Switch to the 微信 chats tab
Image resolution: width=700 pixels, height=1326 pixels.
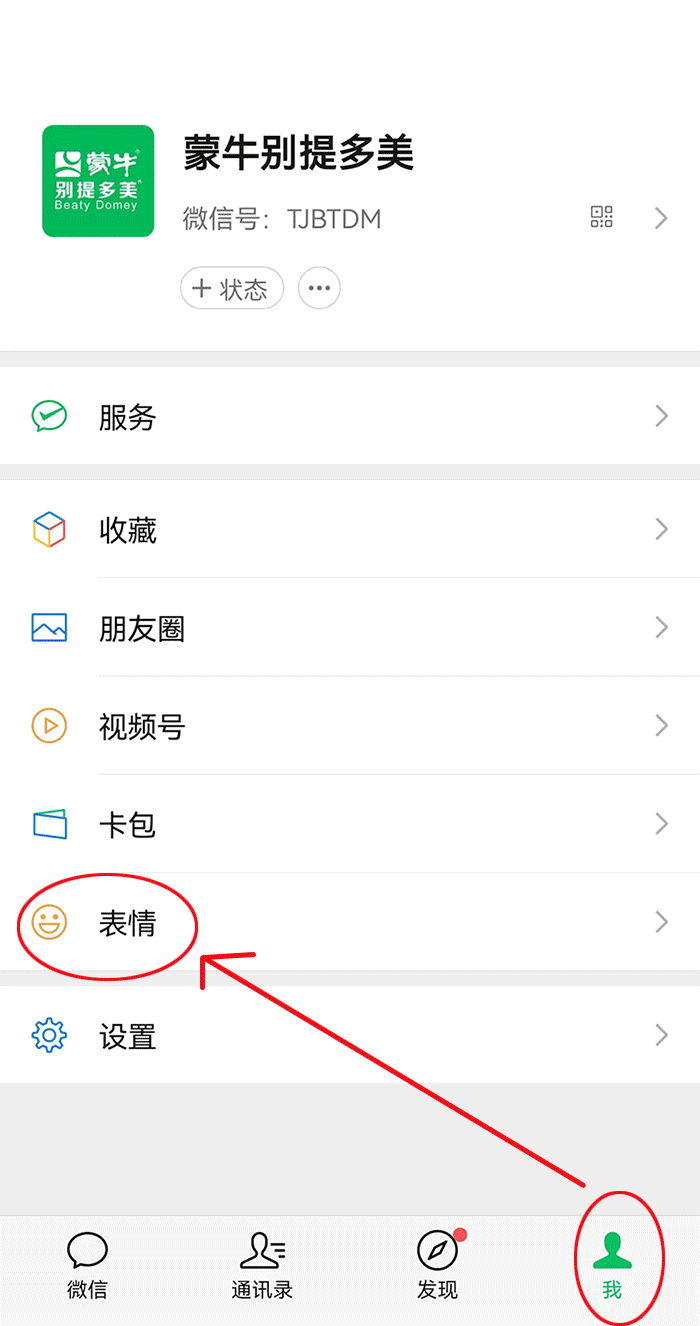pyautogui.click(x=87, y=1265)
